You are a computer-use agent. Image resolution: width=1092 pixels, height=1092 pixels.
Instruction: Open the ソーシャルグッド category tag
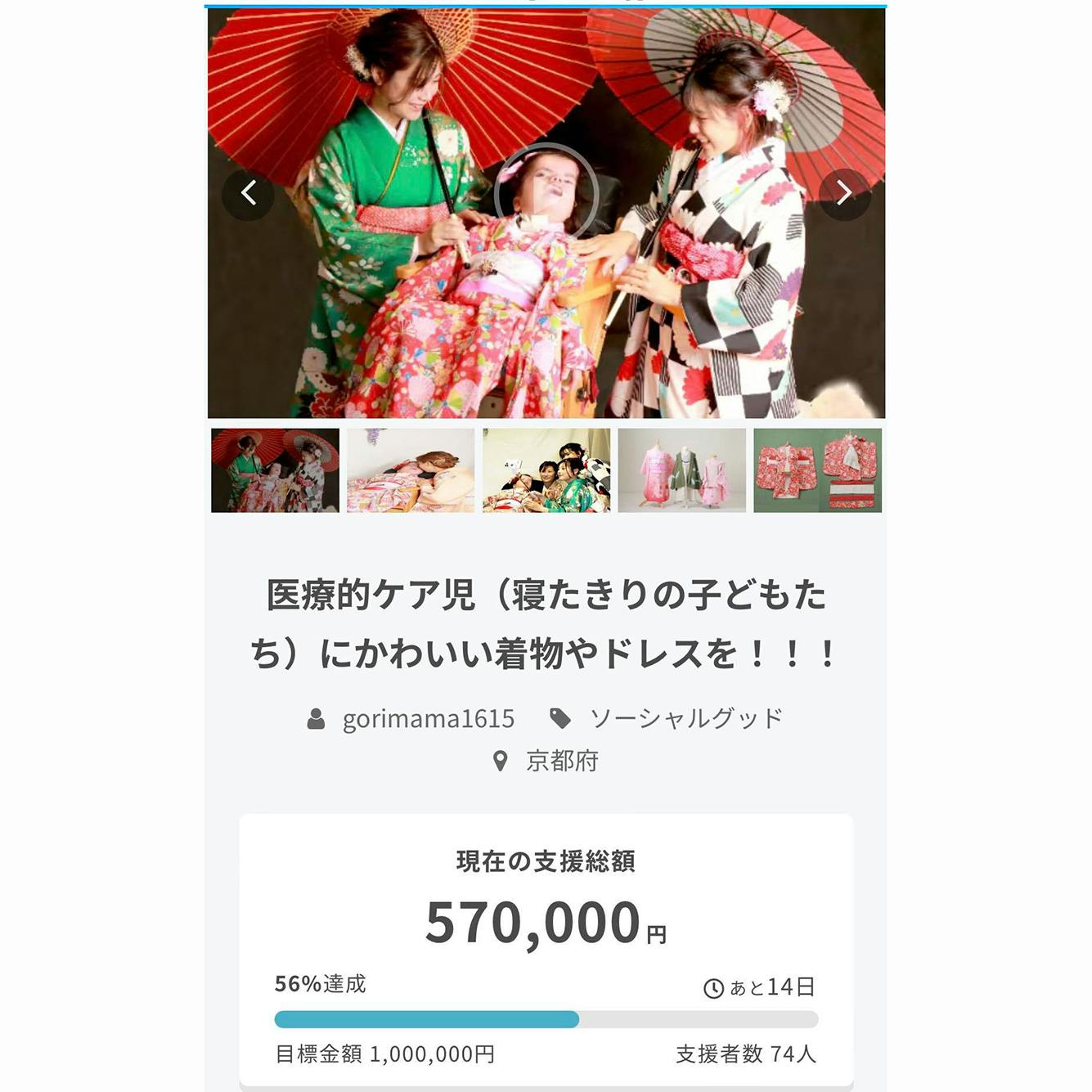tap(685, 719)
